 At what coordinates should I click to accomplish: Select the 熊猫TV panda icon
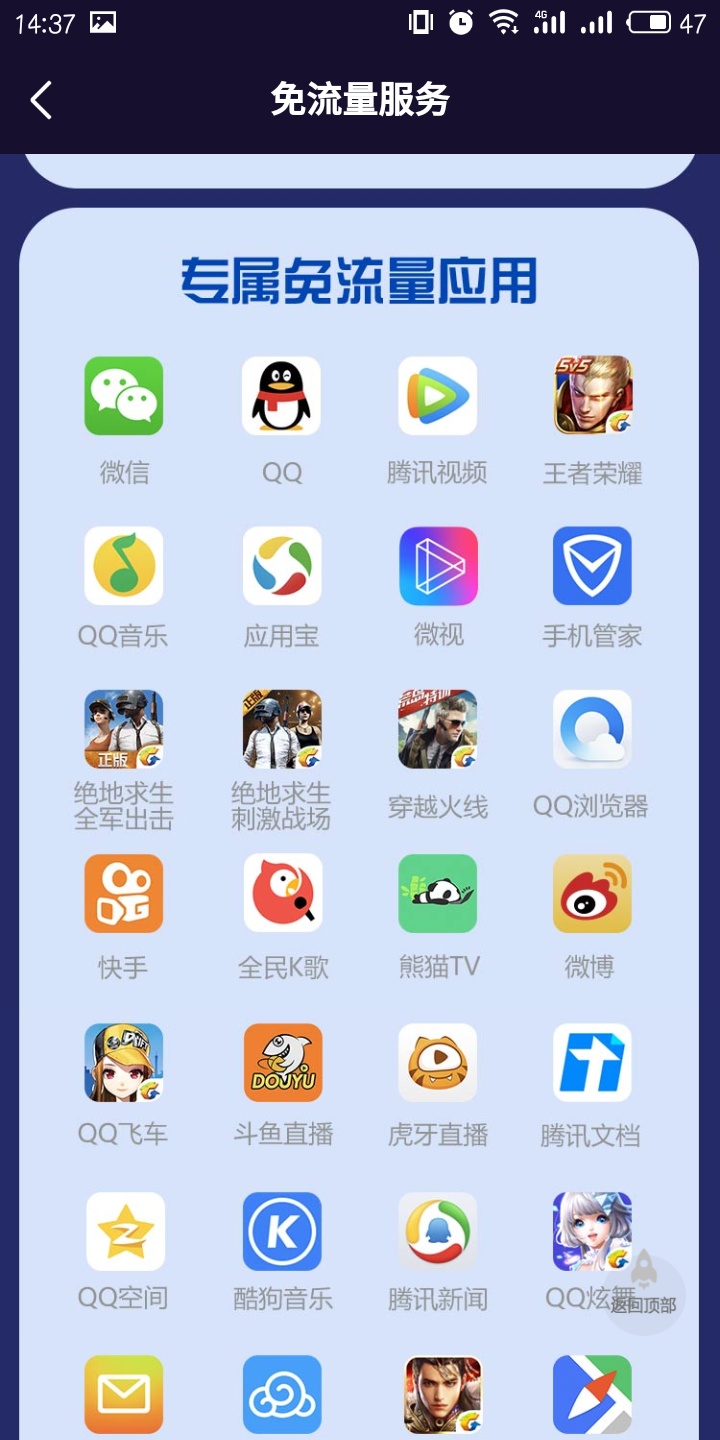(x=437, y=893)
